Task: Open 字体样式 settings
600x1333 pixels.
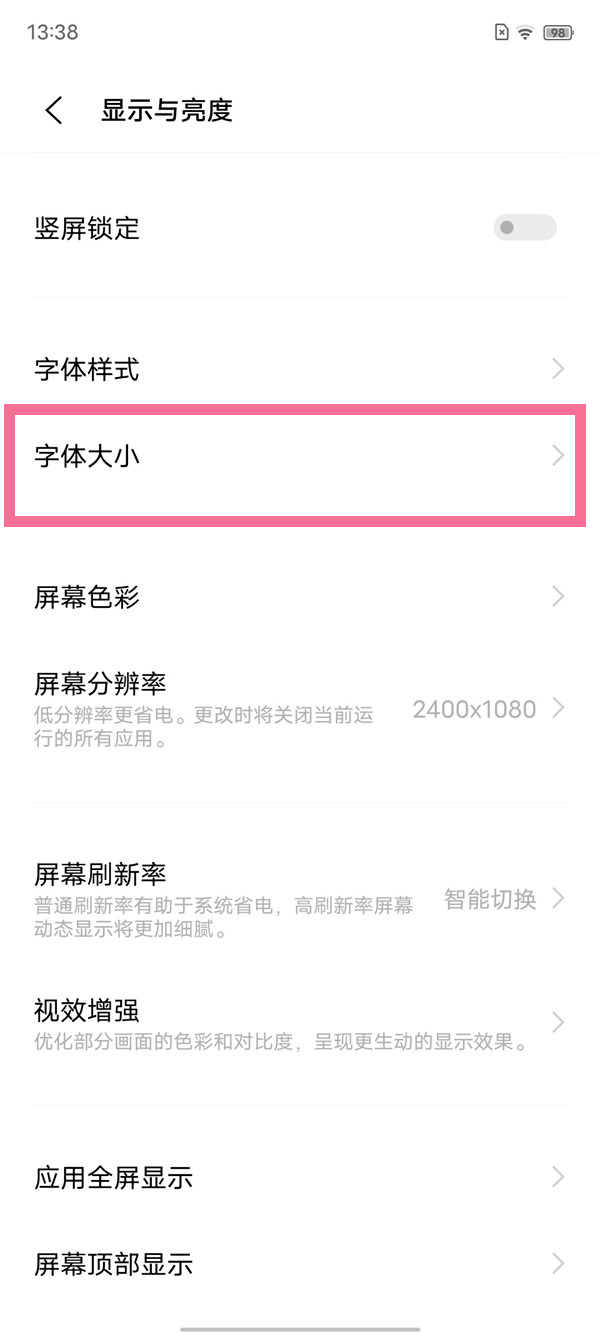Action: (x=300, y=370)
